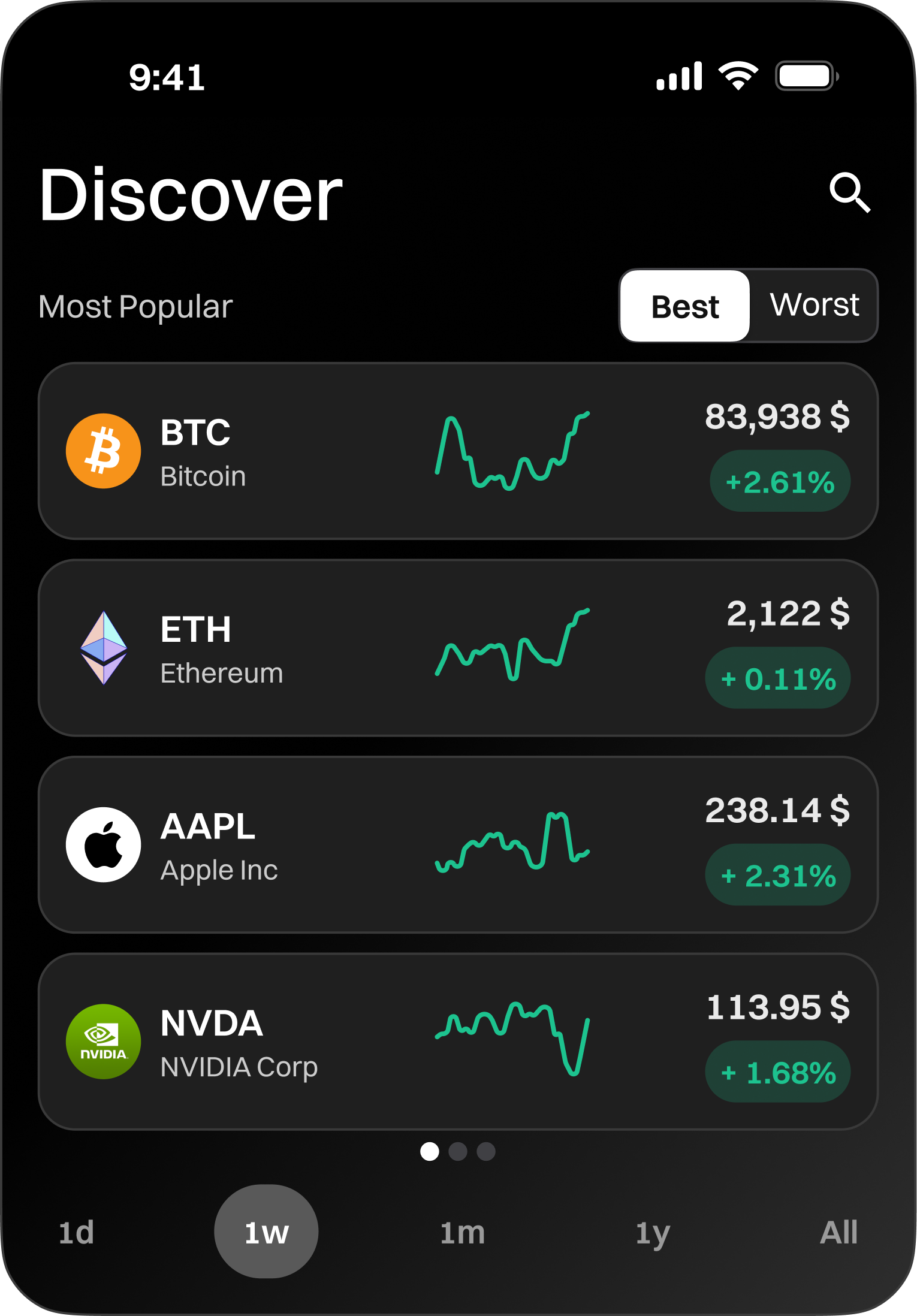Screen dimensions: 917x1316
Task: Choose the 1w time range
Action: (x=266, y=1232)
